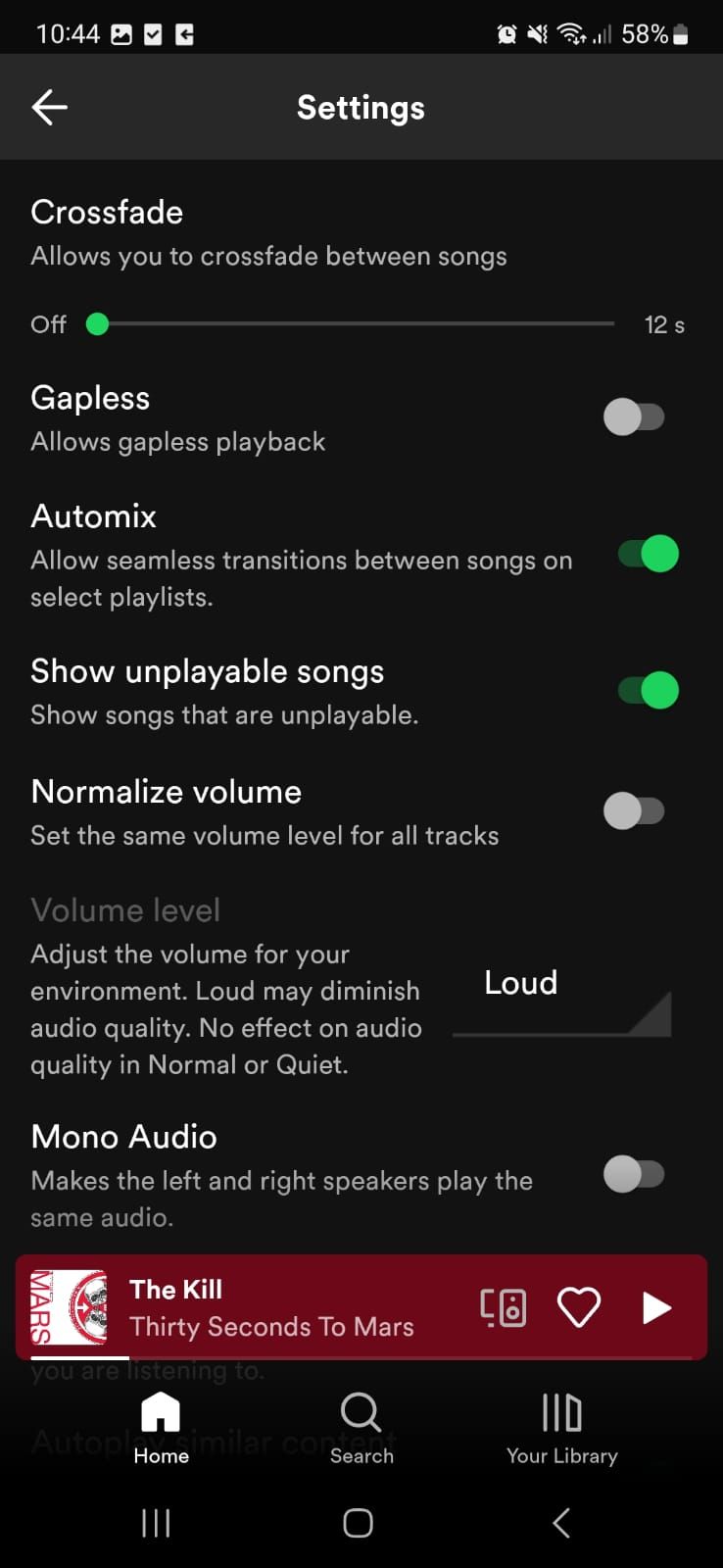The width and height of the screenshot is (723, 1568).
Task: Enable Normalize volume
Action: click(x=634, y=810)
